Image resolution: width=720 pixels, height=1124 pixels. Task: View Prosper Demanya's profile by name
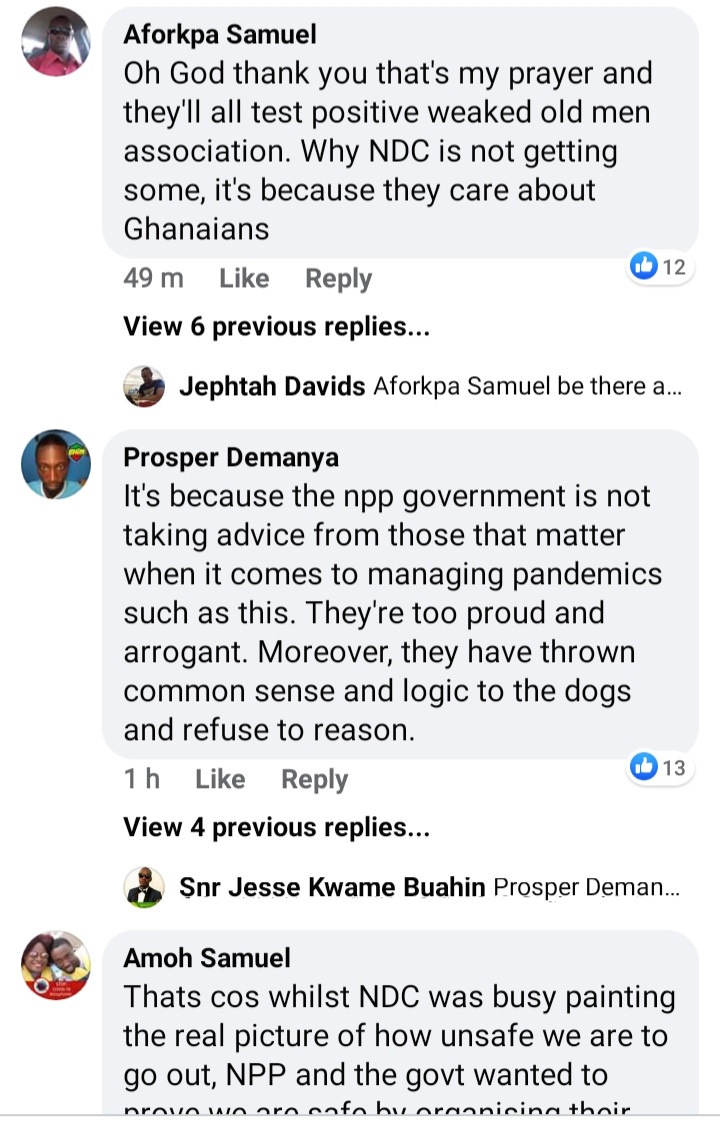[x=231, y=457]
